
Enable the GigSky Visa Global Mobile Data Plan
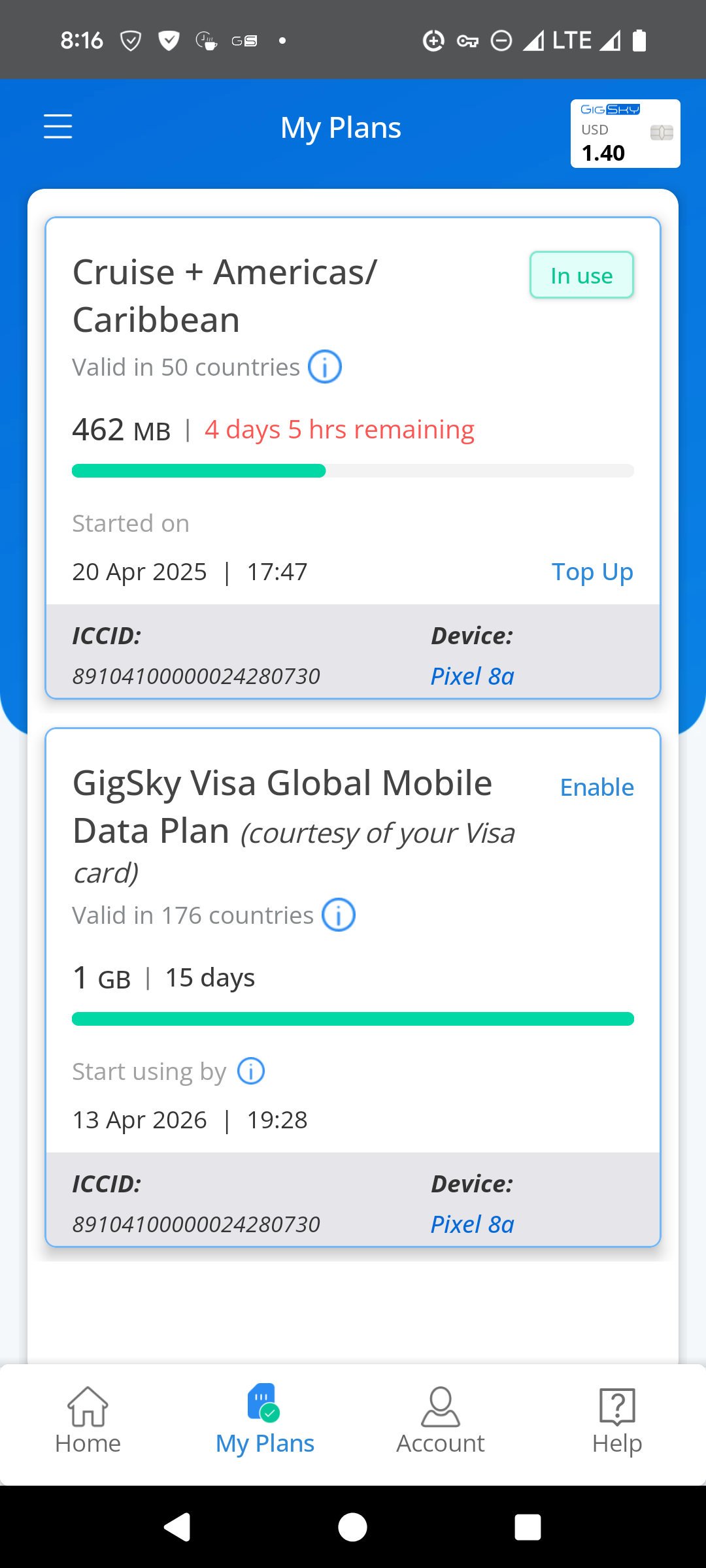pyautogui.click(x=597, y=787)
